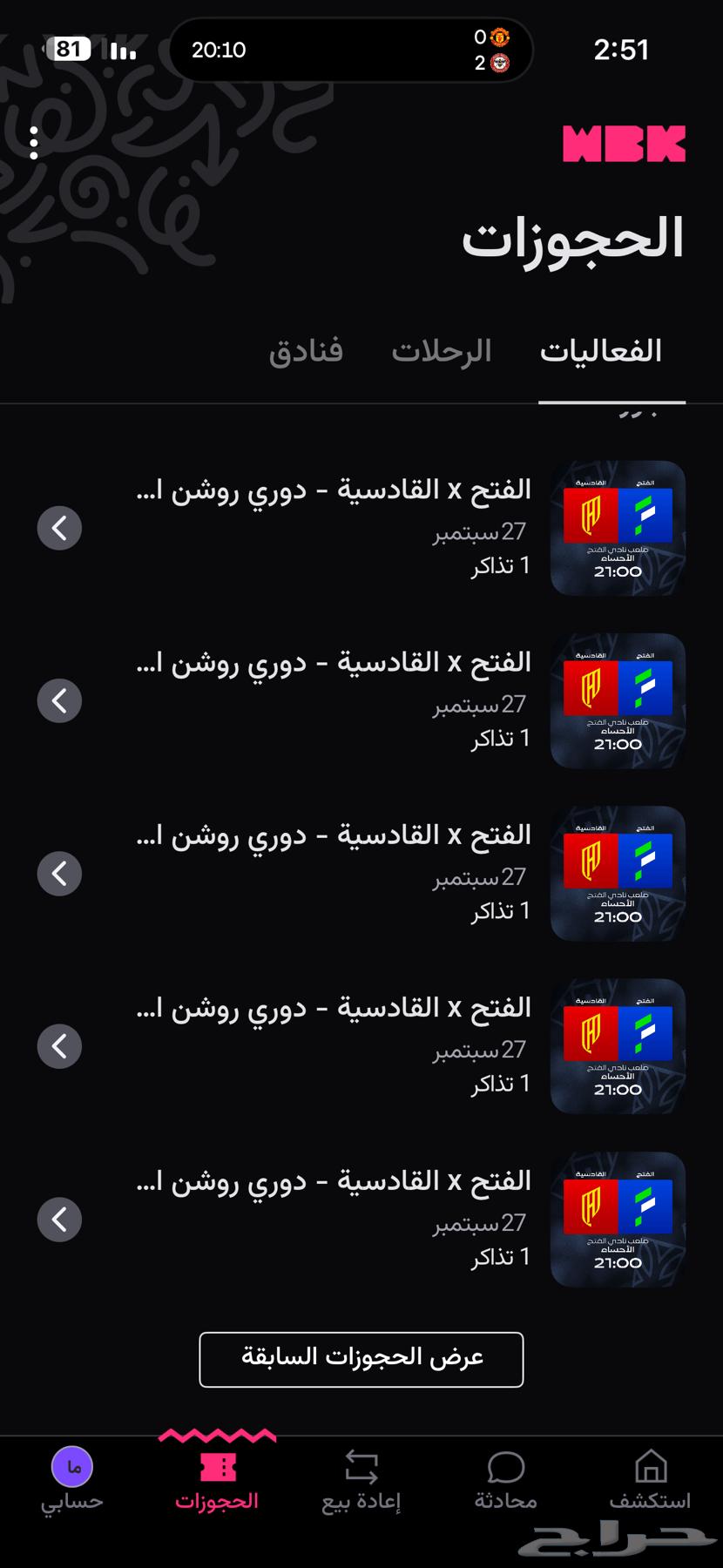Select the الفعاليات tab
The height and width of the screenshot is (1568, 723).
point(601,351)
